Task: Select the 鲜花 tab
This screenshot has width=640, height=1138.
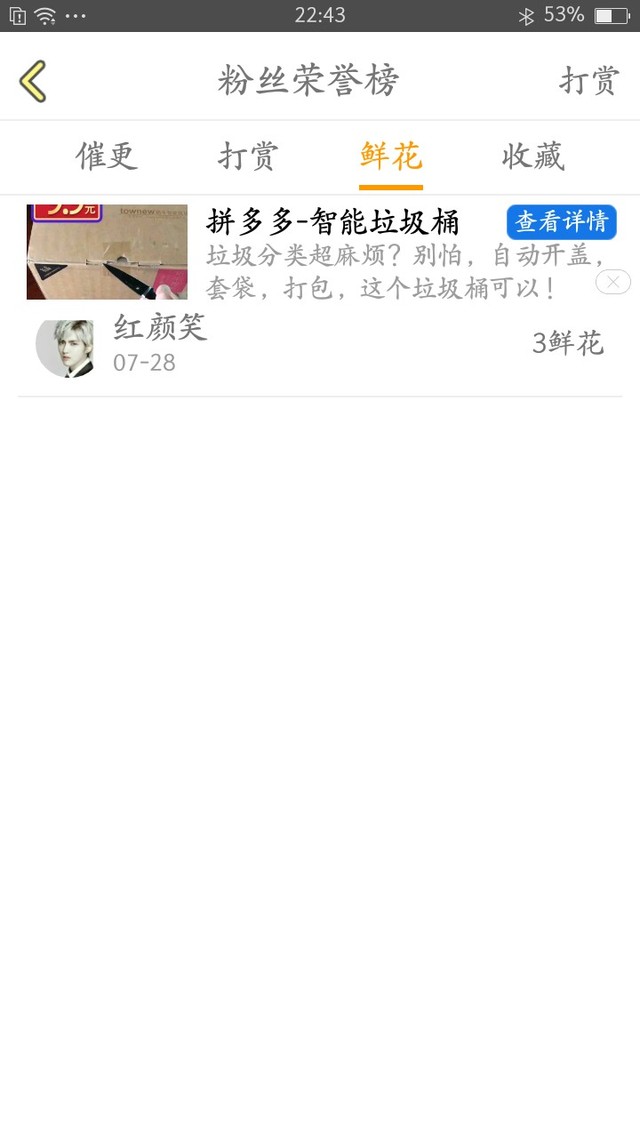Action: click(x=391, y=156)
